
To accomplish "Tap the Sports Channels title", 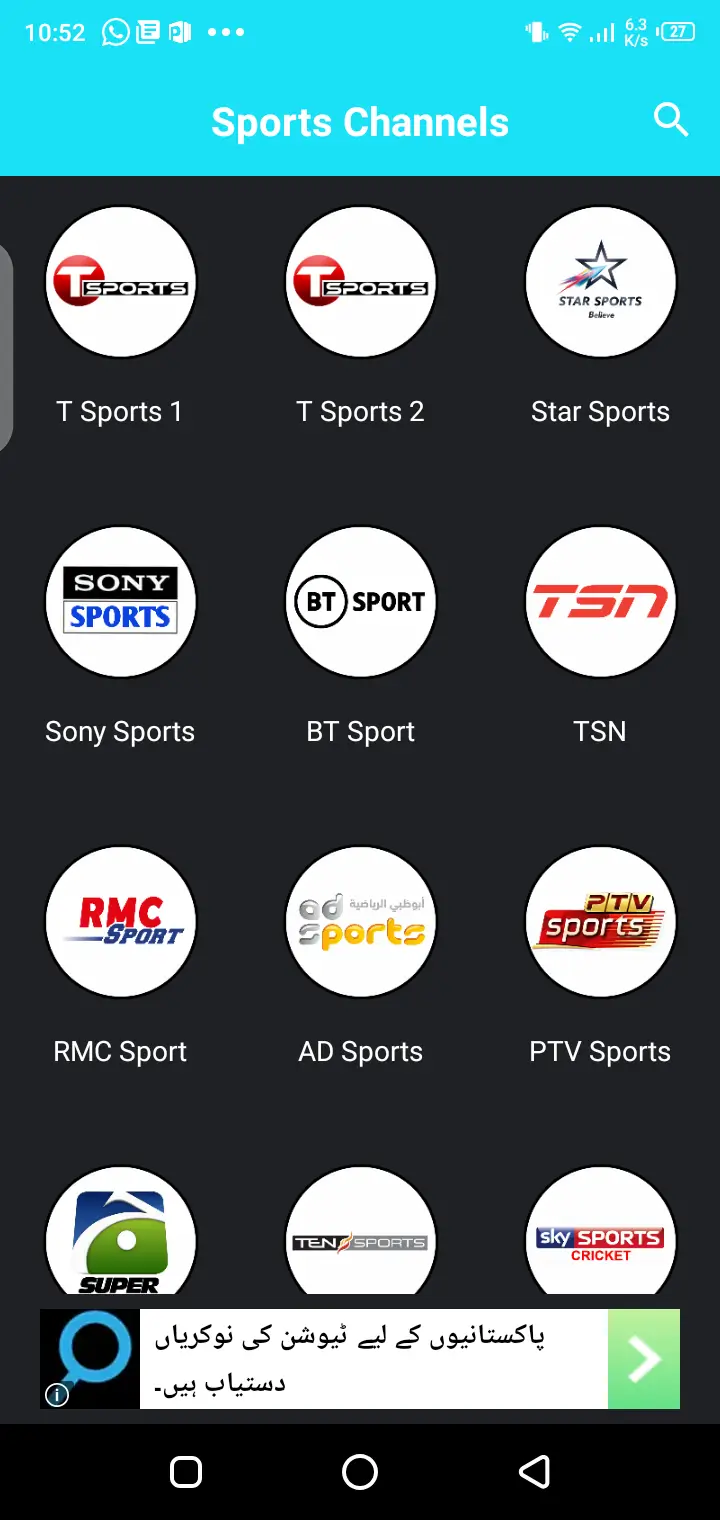I will 360,121.
